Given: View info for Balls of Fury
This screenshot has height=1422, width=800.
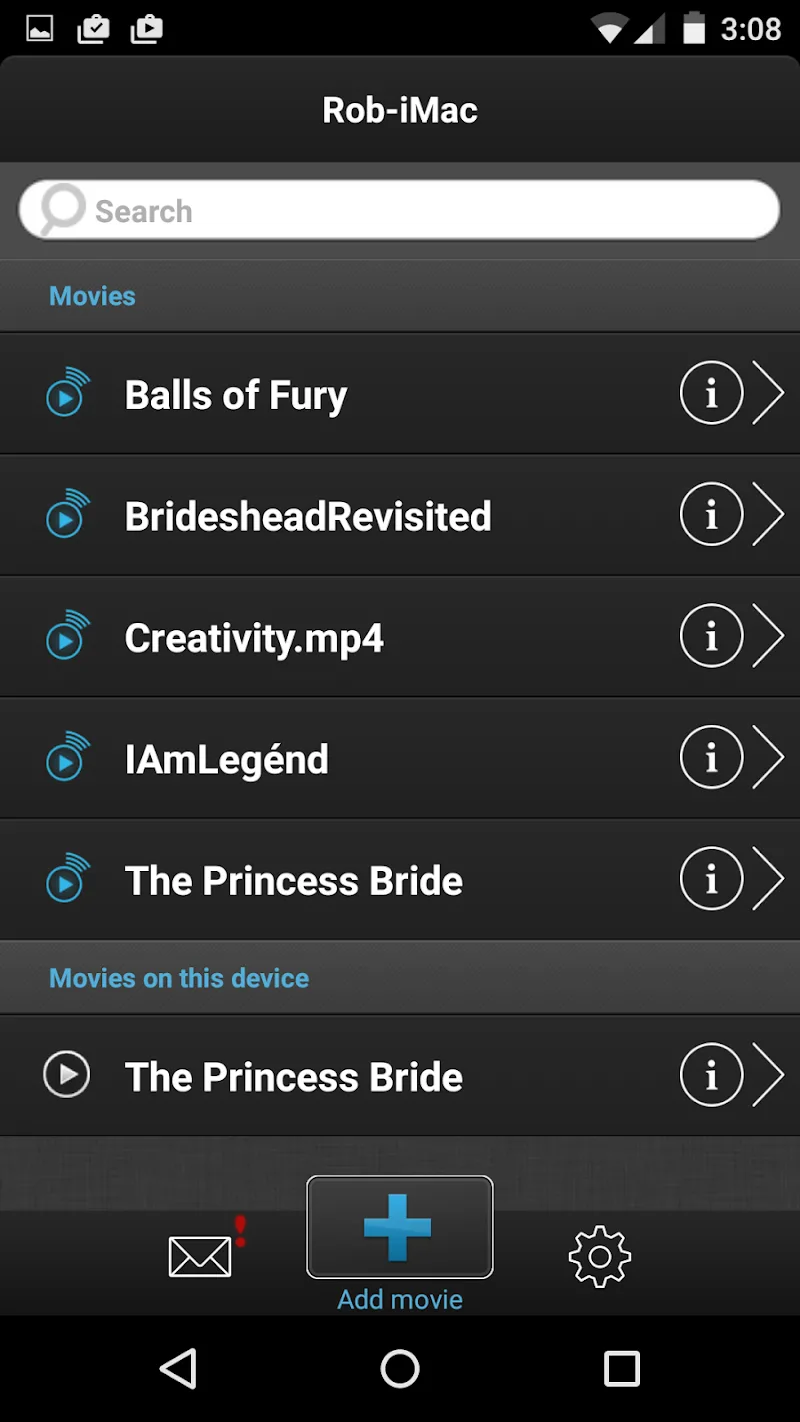Looking at the screenshot, I should [711, 392].
